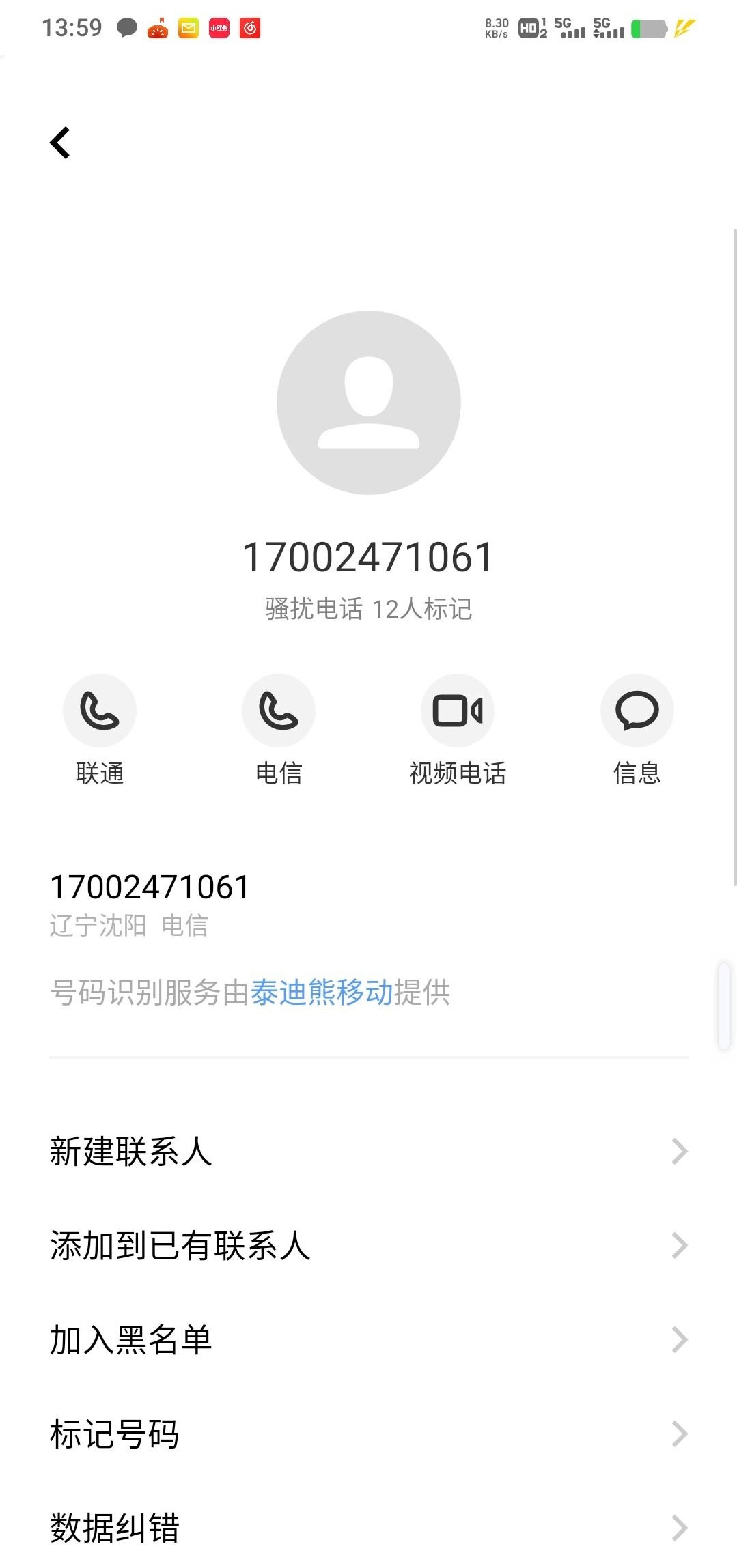Add this number via 加入黑名单
The width and height of the screenshot is (737, 1568).
point(369,1340)
